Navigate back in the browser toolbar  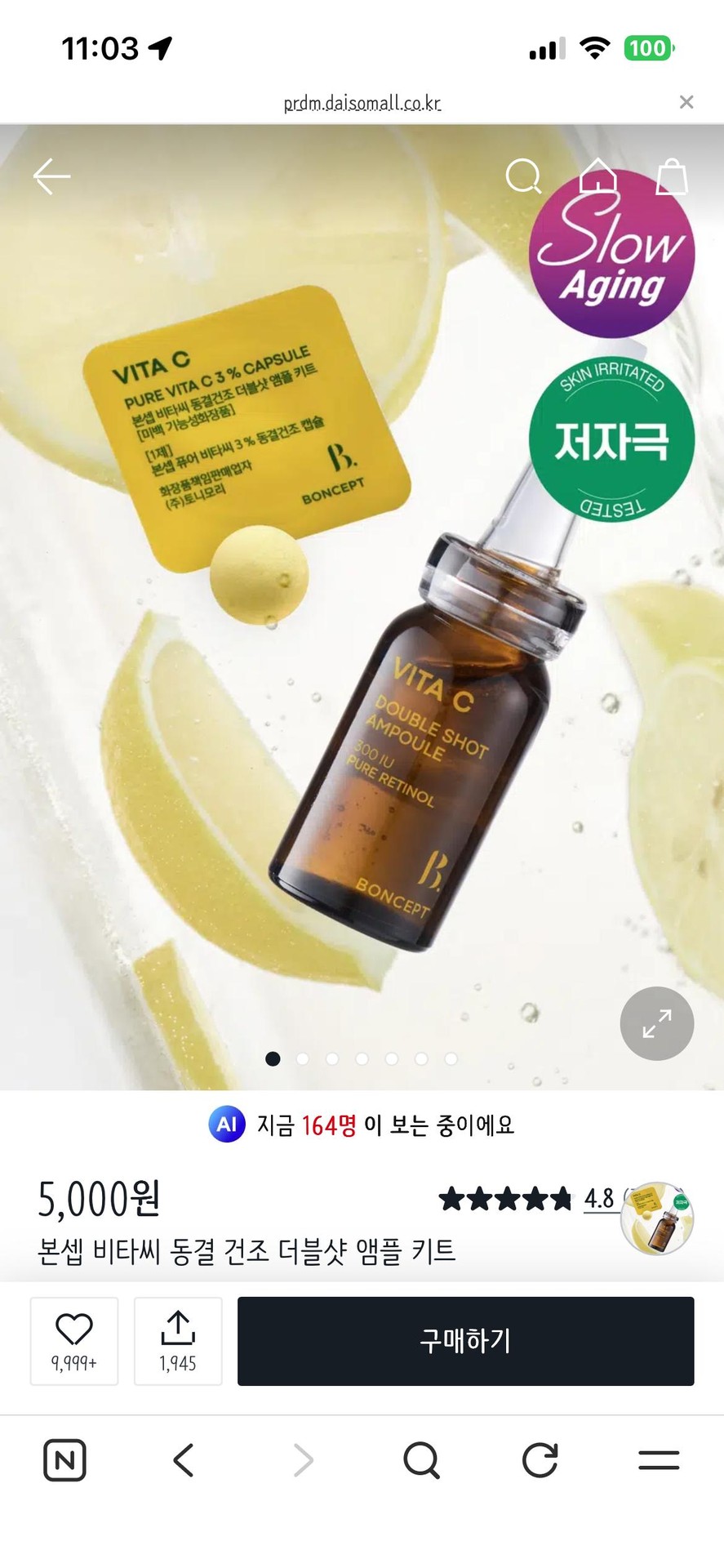pyautogui.click(x=184, y=1460)
